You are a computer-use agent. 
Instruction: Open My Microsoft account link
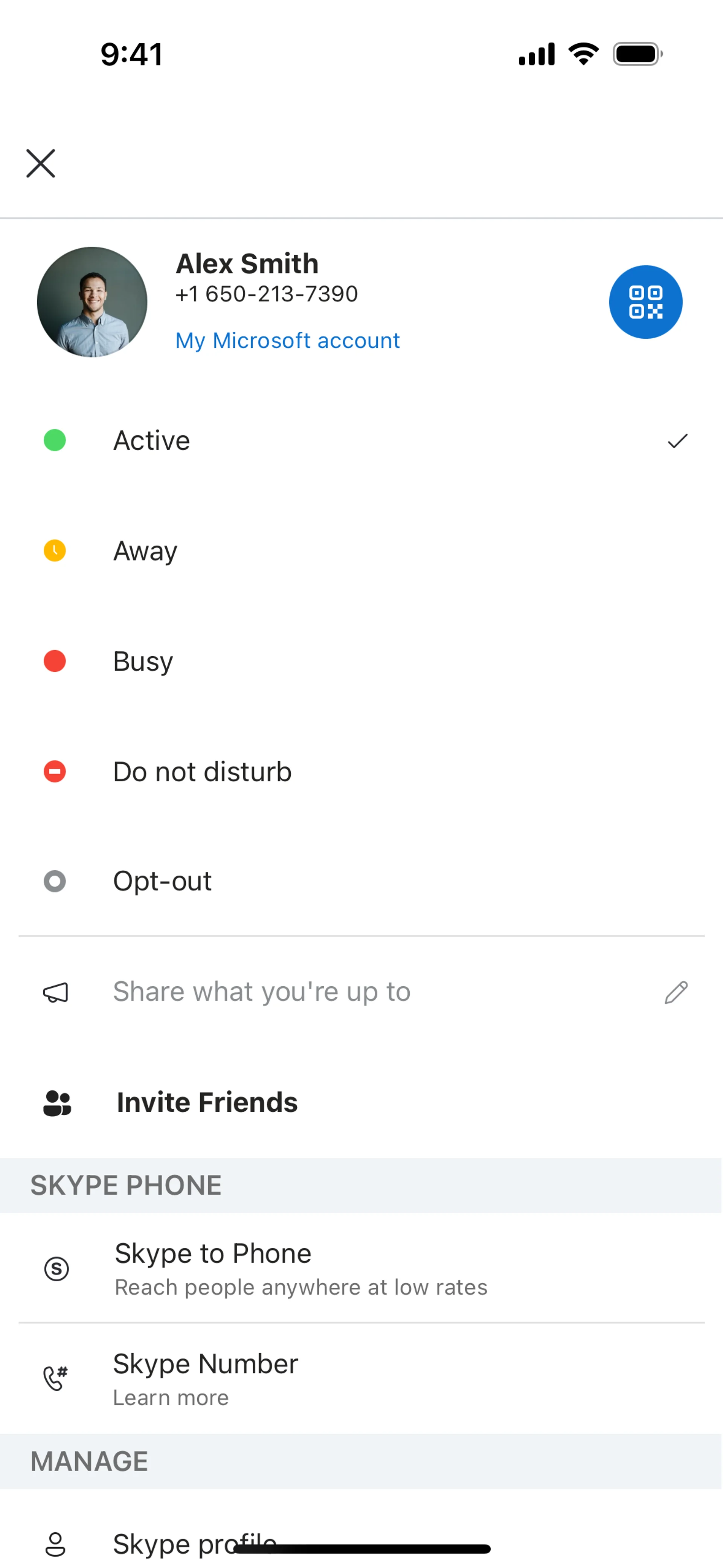(x=287, y=340)
